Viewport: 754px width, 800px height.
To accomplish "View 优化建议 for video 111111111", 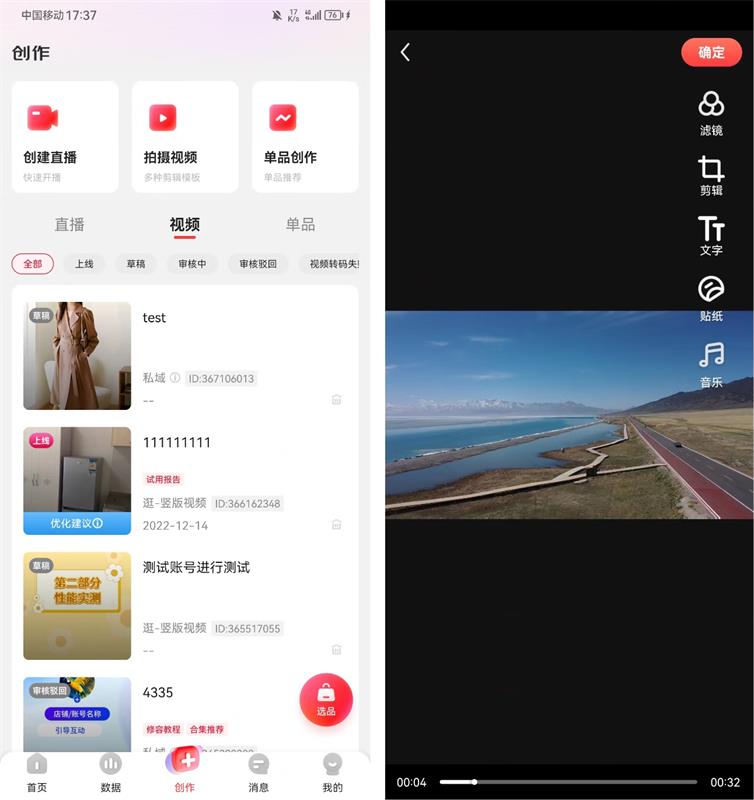I will [77, 523].
